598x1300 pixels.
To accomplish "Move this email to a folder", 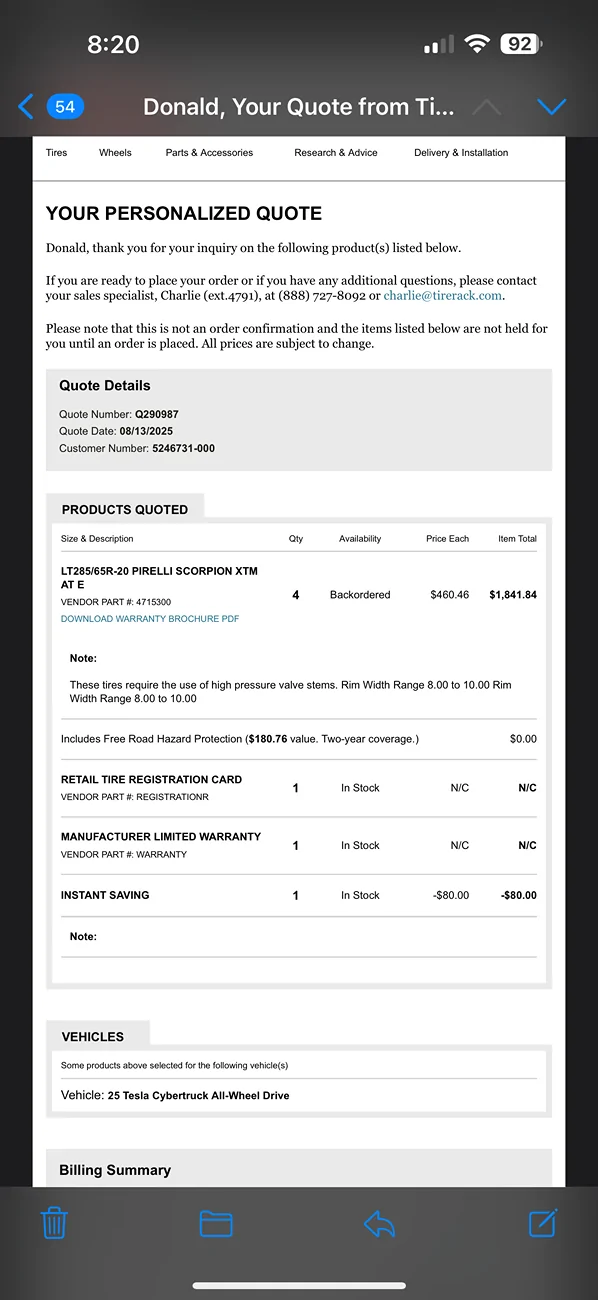I will tap(216, 1223).
